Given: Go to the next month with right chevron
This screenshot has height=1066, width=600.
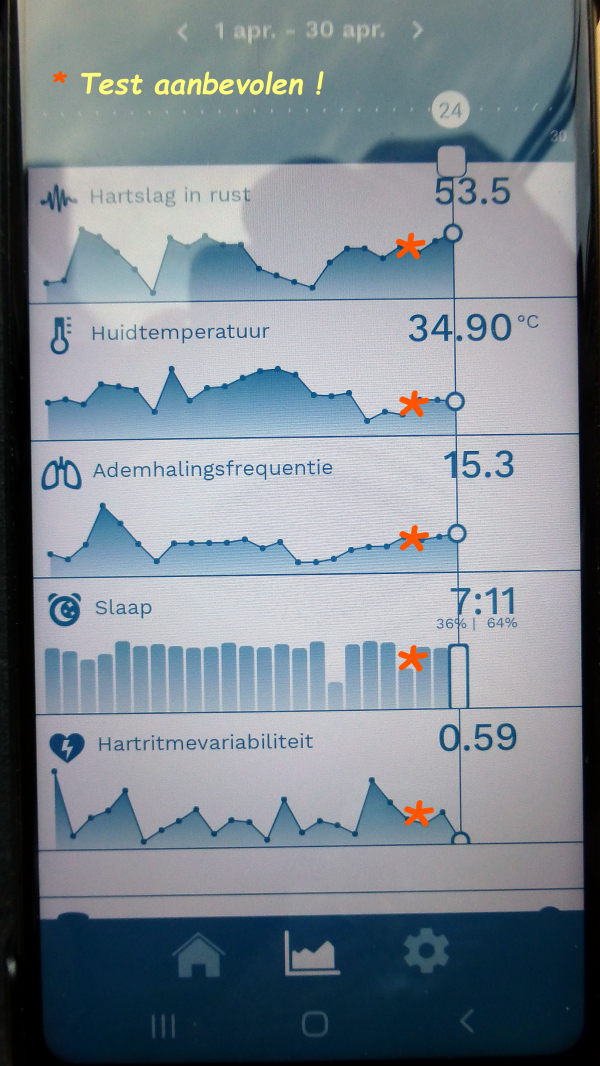Looking at the screenshot, I should coord(417,31).
